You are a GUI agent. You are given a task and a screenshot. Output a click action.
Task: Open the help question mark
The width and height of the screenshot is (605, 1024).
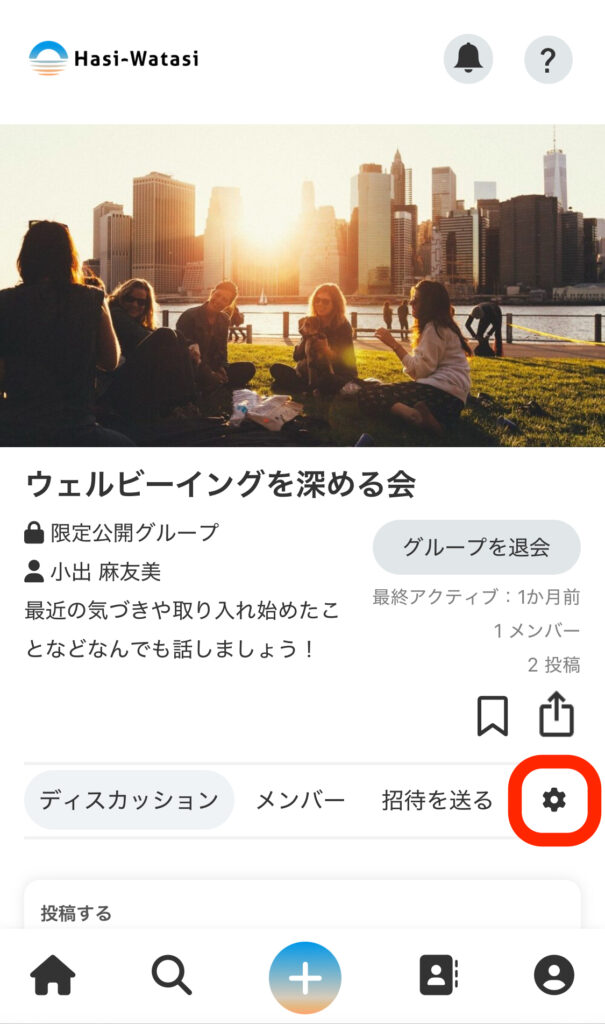[x=548, y=58]
